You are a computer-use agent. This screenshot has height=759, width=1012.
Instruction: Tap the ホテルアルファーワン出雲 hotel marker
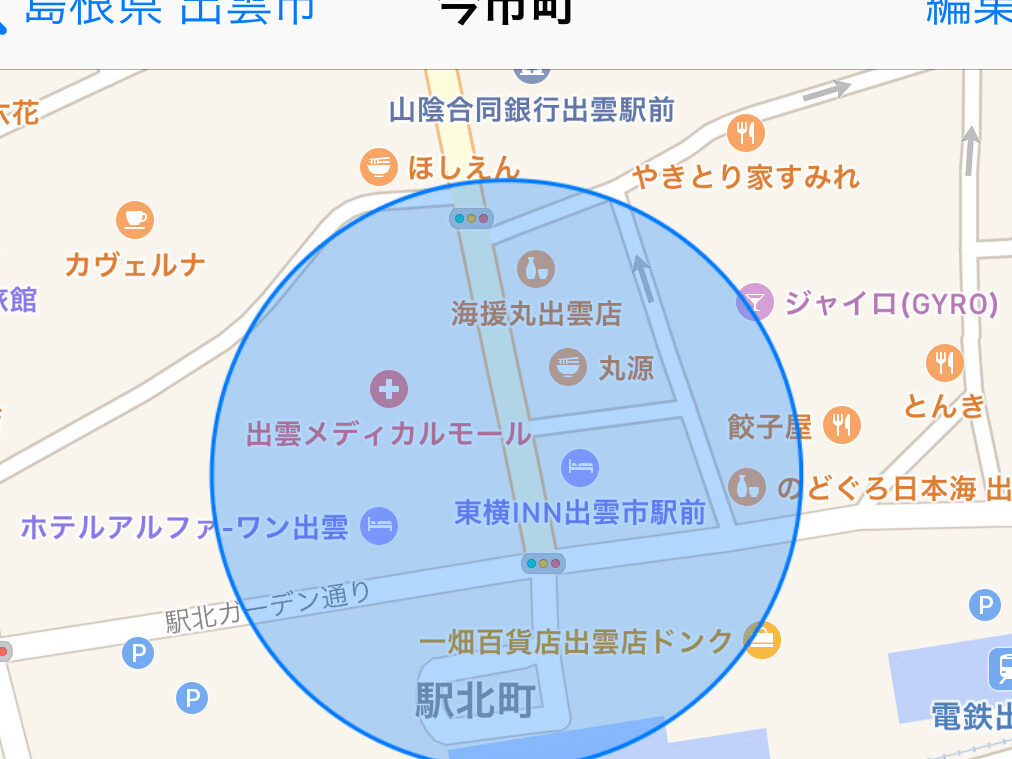point(379,525)
